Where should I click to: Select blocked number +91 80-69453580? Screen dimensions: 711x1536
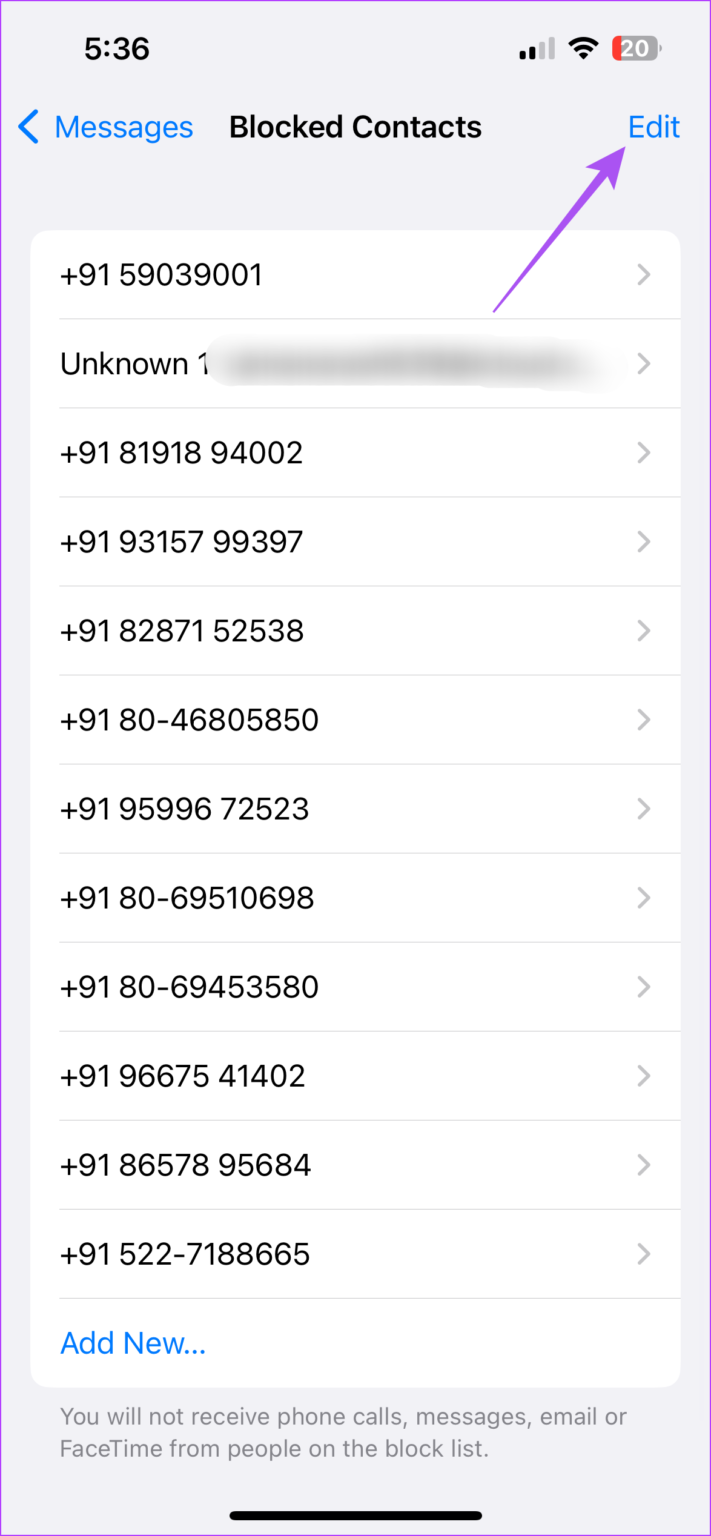[x=355, y=987]
